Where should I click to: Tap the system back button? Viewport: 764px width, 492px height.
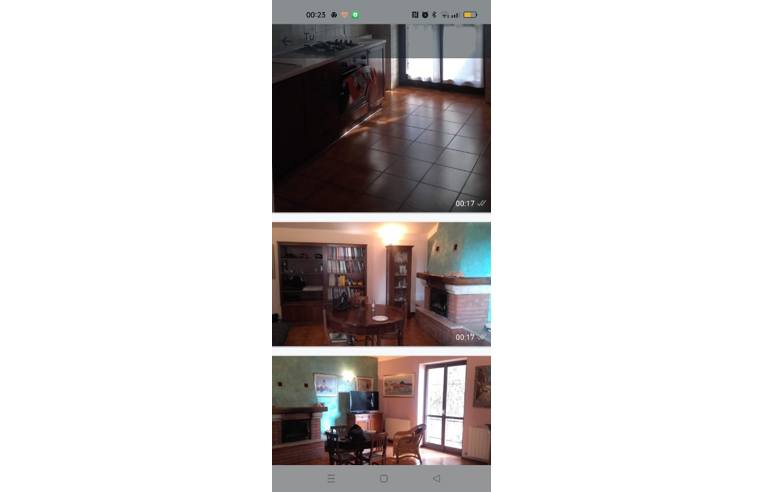(436, 479)
